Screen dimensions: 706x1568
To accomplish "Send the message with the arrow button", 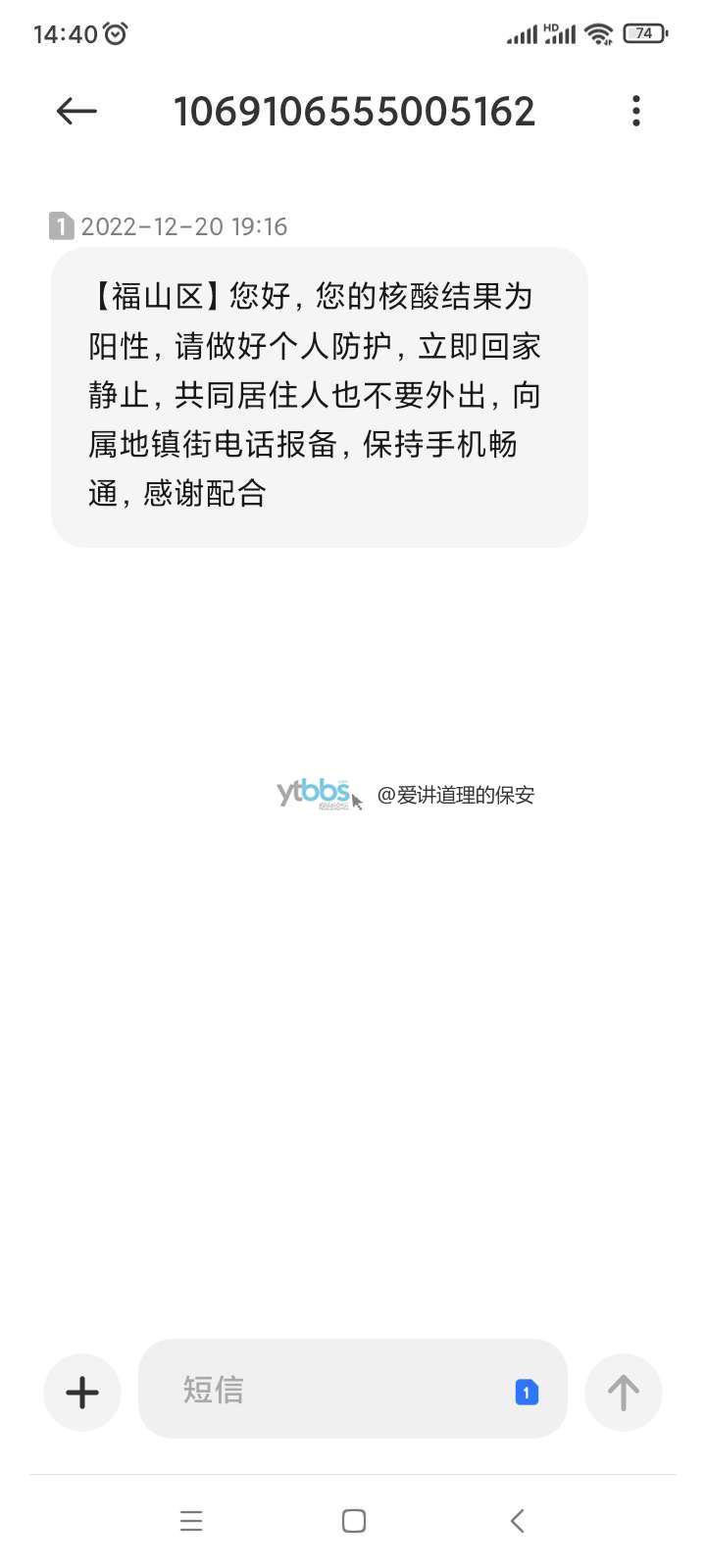I will point(624,1393).
